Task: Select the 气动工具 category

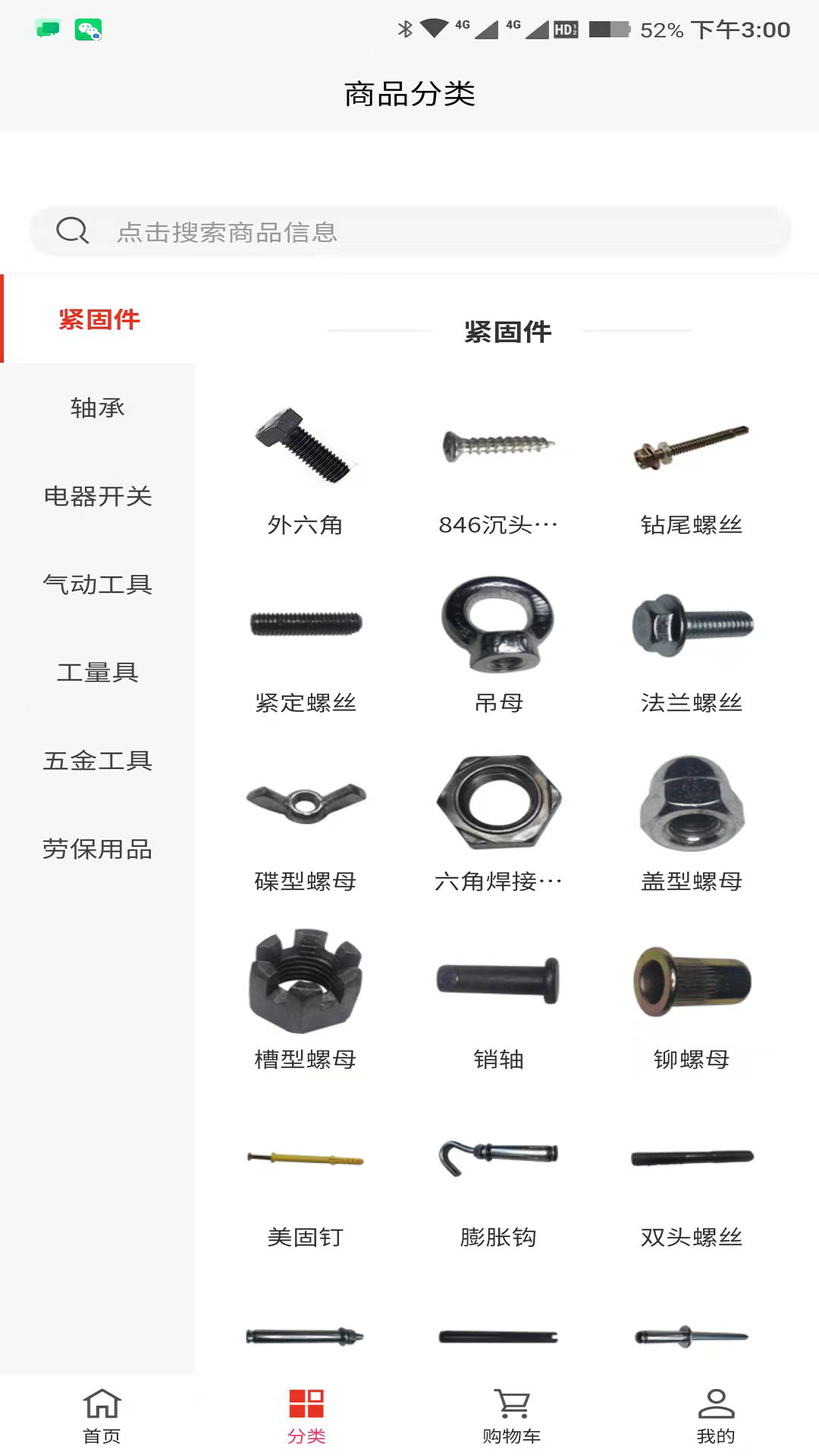Action: click(x=99, y=585)
